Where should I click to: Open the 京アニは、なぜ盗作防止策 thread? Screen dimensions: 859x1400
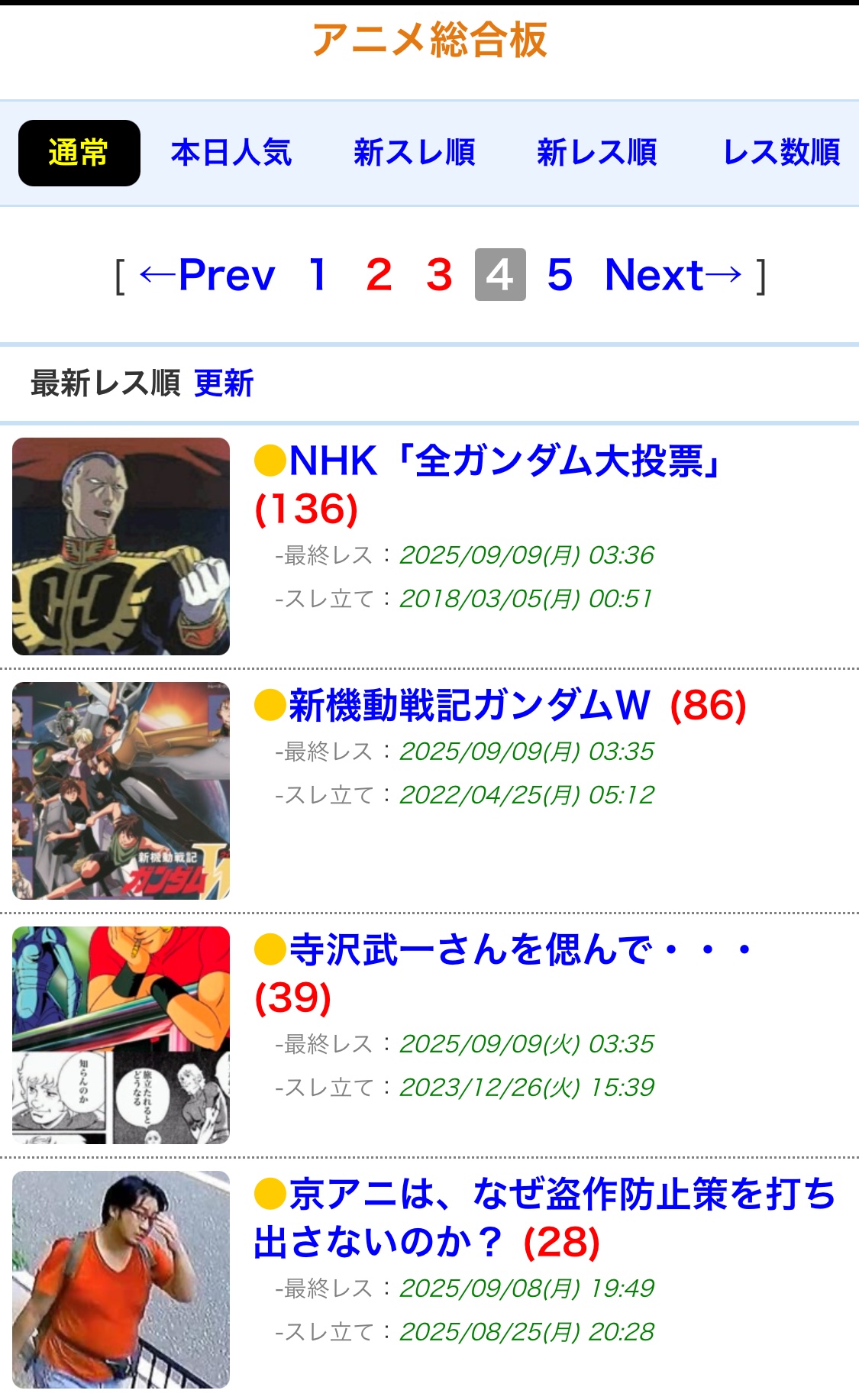[544, 1195]
